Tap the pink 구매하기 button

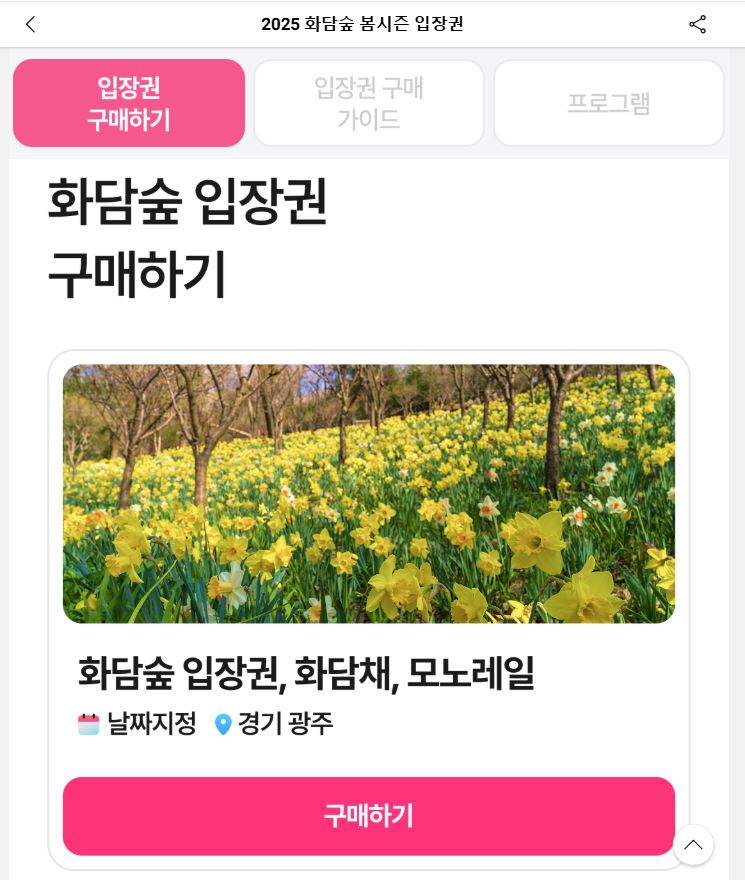(x=369, y=816)
